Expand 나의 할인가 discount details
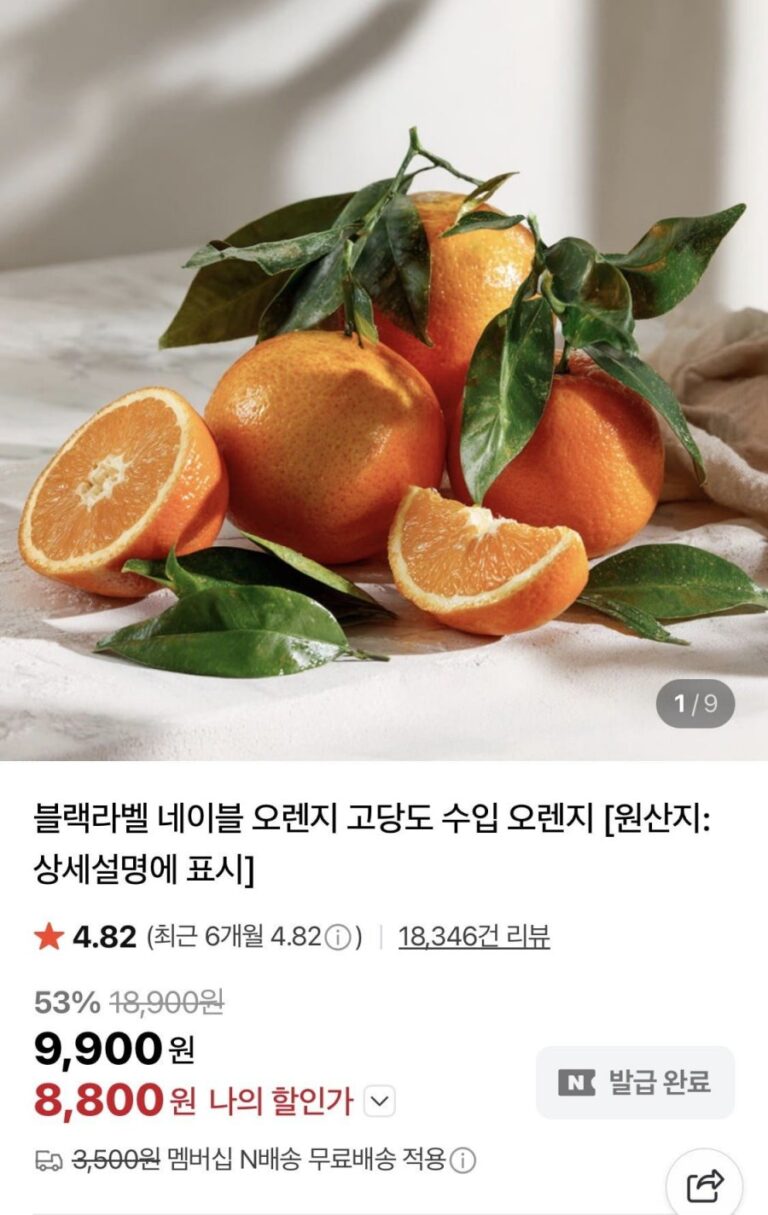768x1215 pixels. click(380, 1102)
